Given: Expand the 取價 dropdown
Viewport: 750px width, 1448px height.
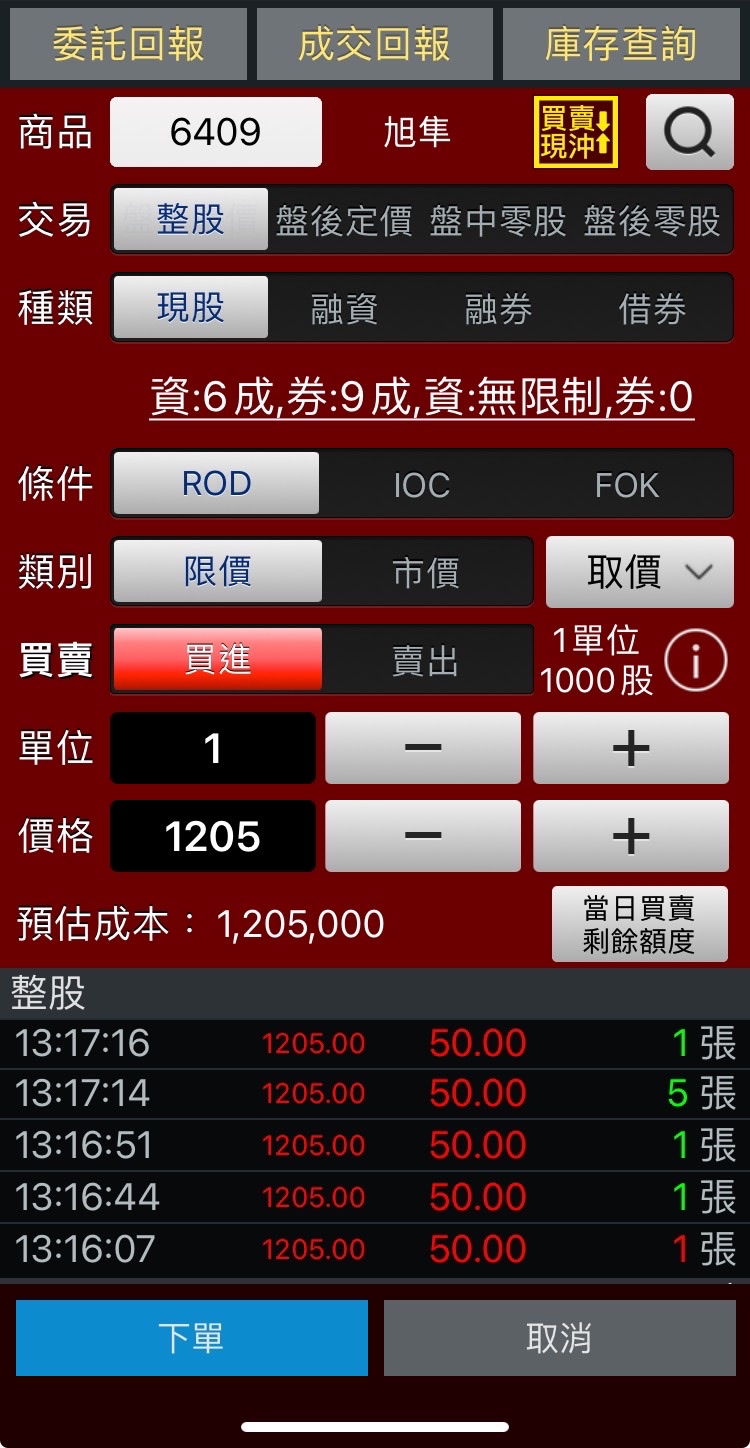Looking at the screenshot, I should click(x=639, y=573).
